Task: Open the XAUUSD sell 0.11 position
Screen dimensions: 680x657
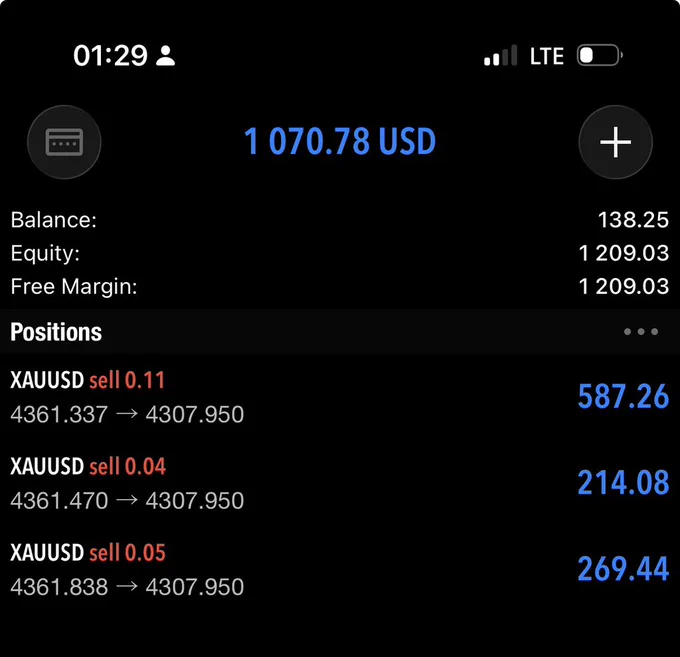Action: pos(340,397)
